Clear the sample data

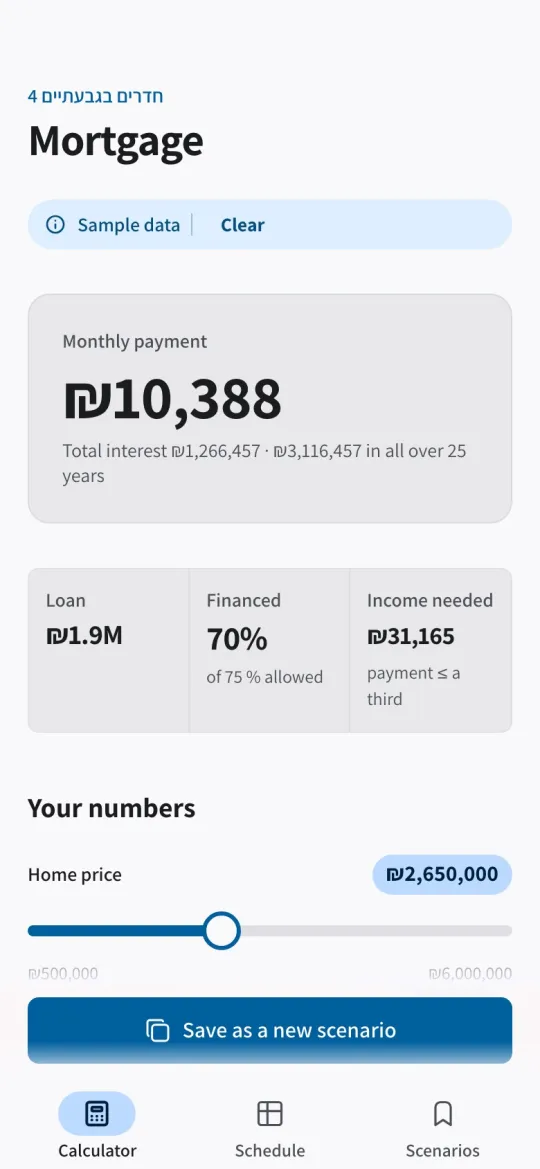click(242, 225)
